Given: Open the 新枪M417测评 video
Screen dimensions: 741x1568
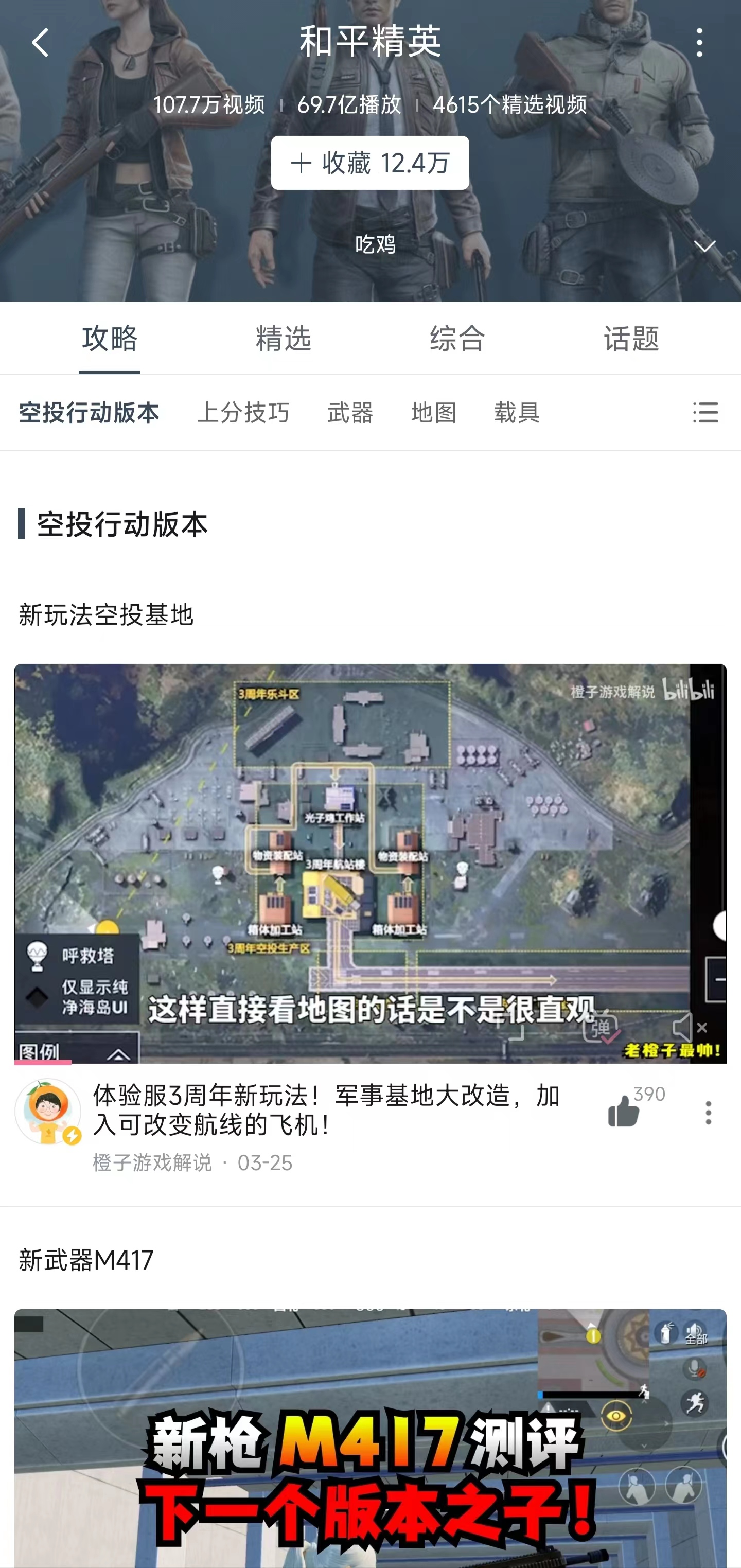Looking at the screenshot, I should click(370, 1438).
